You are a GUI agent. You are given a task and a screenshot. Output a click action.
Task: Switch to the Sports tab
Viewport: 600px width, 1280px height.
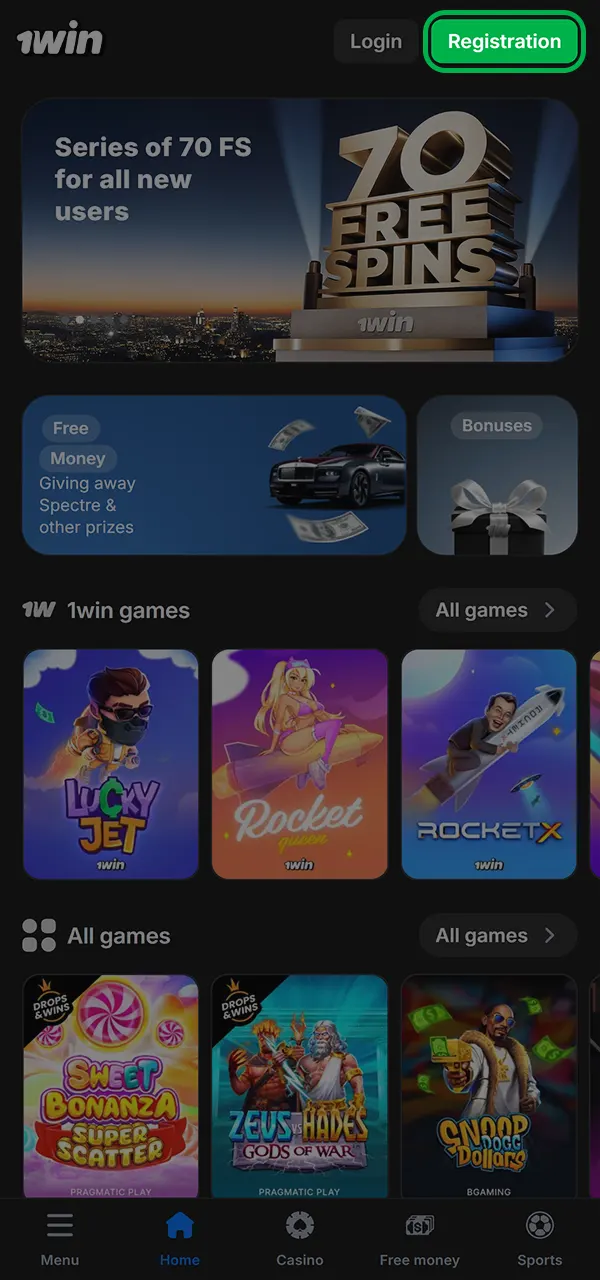click(540, 1240)
